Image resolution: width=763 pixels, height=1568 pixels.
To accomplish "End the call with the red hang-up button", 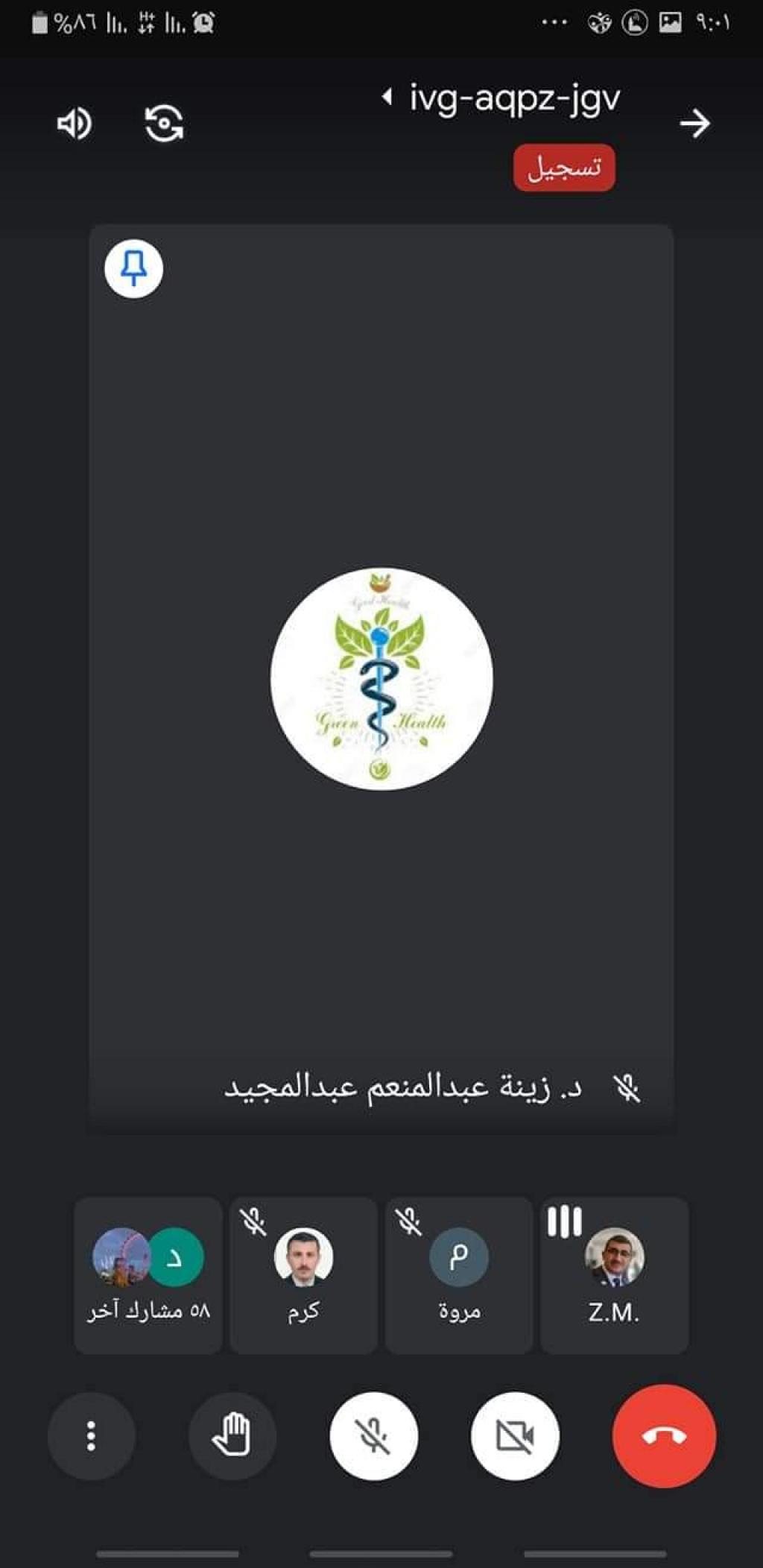I will (x=664, y=1436).
